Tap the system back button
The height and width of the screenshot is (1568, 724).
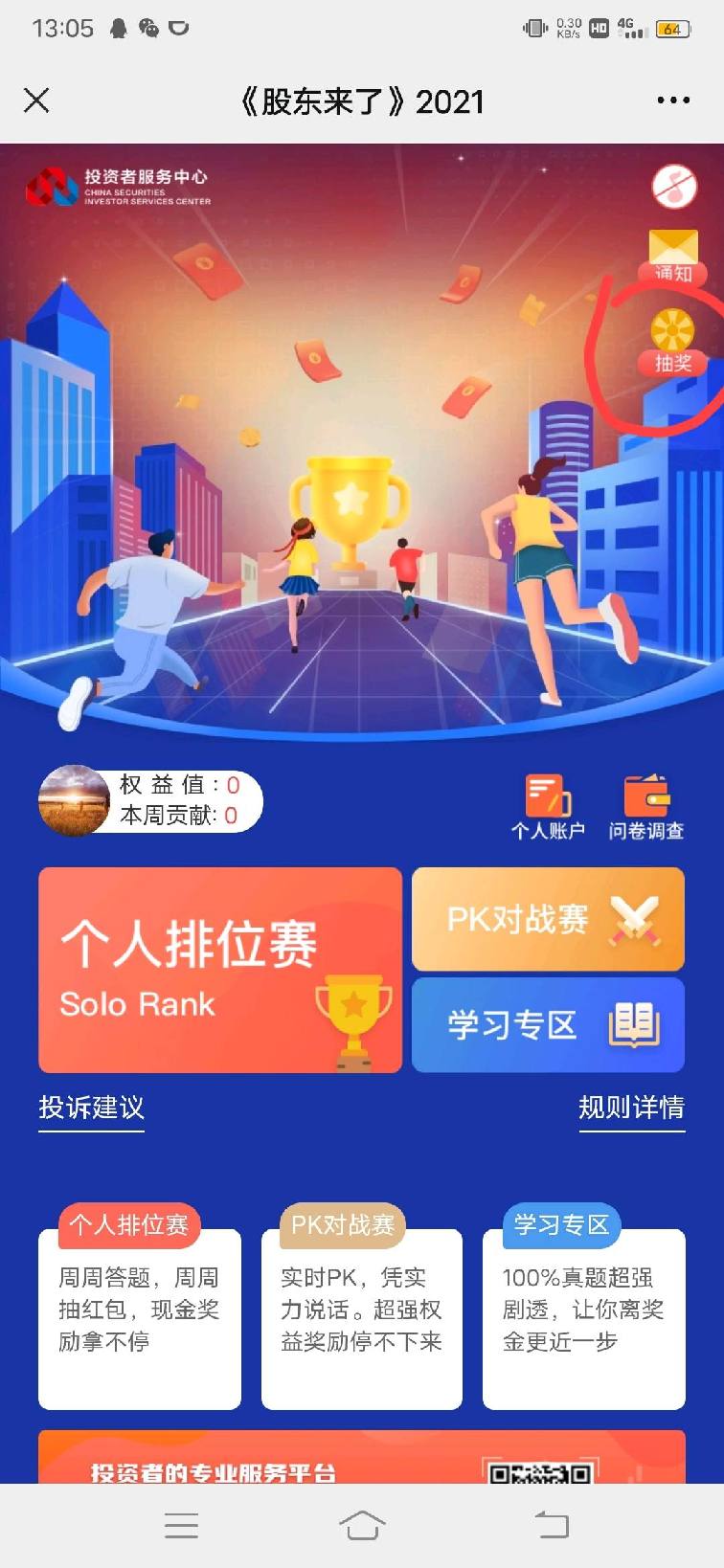coord(551,1525)
